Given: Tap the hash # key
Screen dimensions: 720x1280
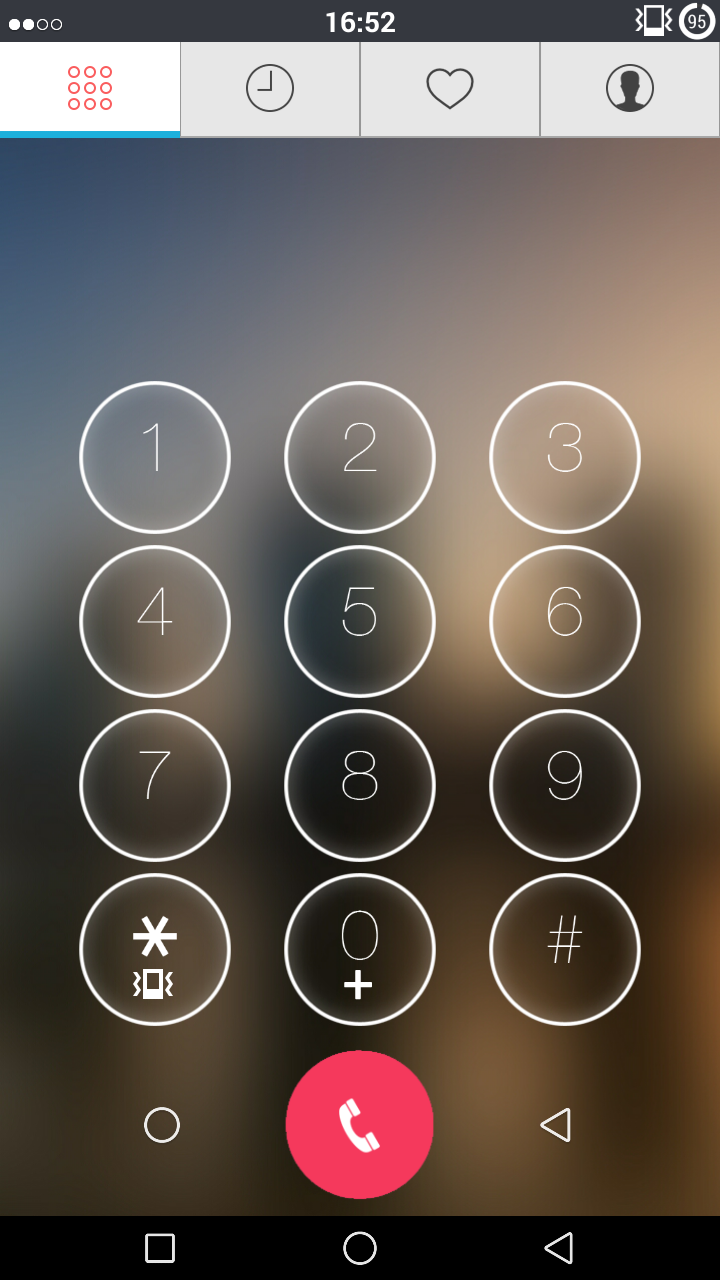Looking at the screenshot, I should tap(565, 949).
